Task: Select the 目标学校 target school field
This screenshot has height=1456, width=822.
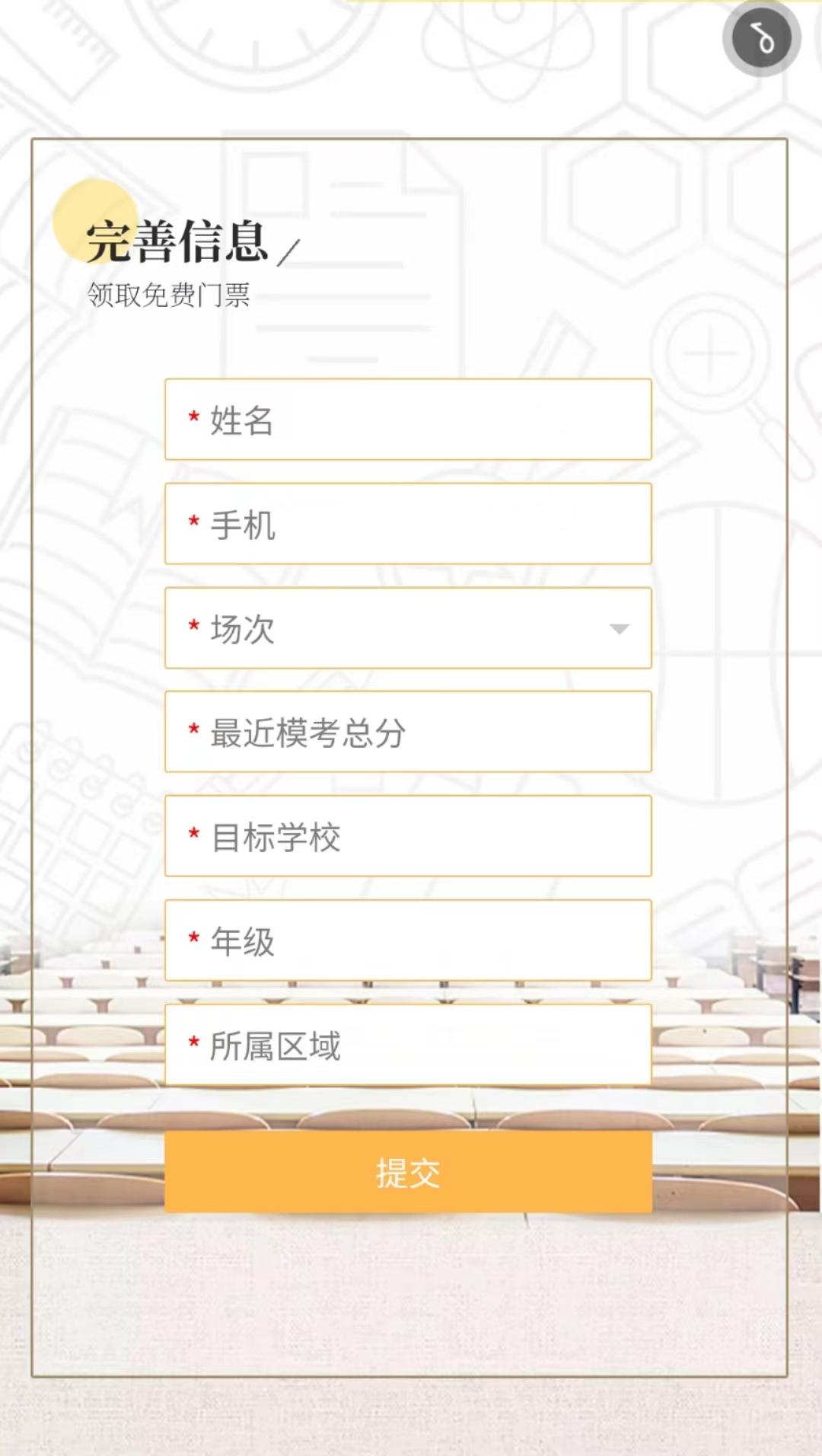Action: pos(408,836)
